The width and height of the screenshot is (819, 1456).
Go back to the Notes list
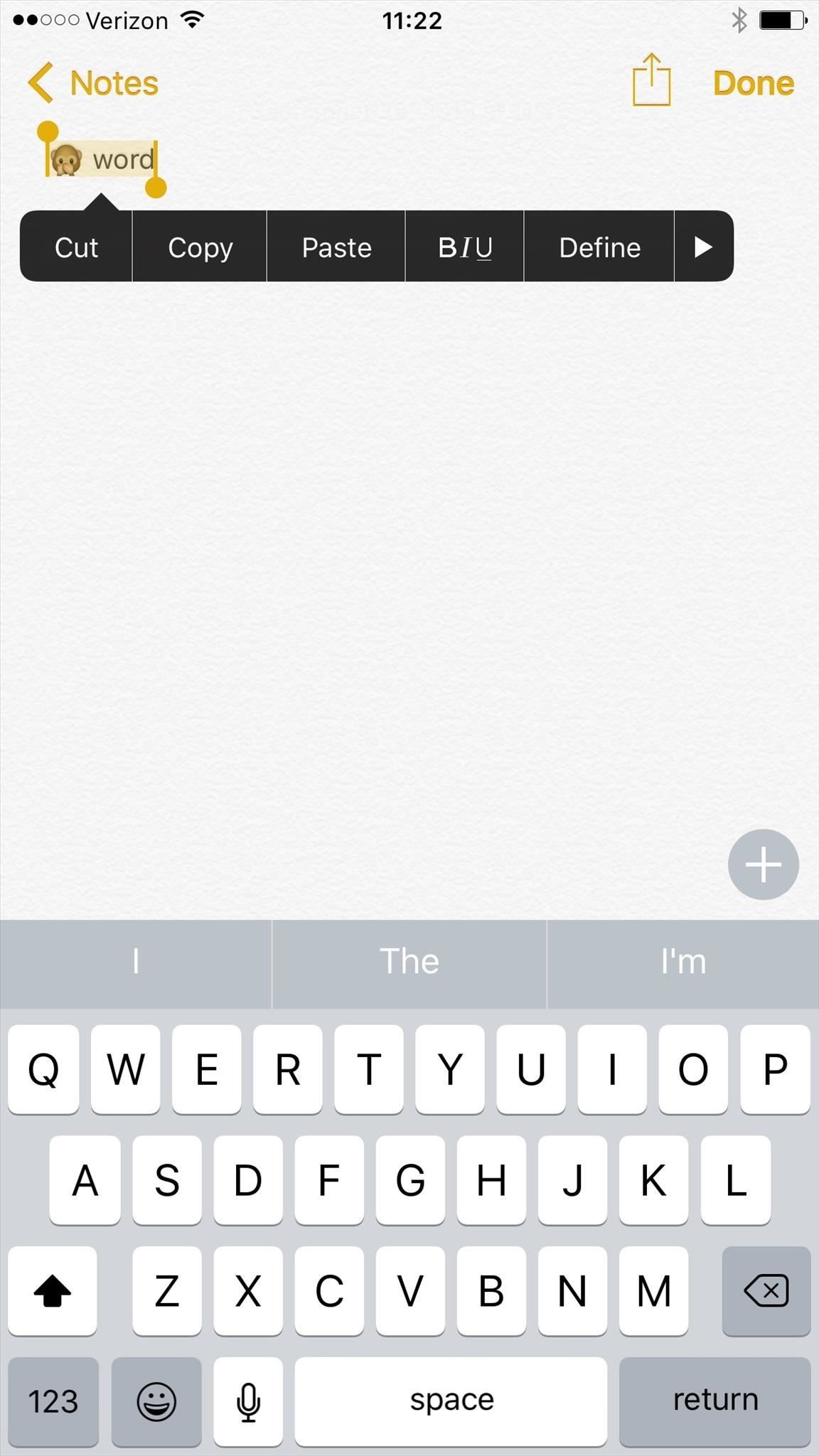(x=93, y=83)
